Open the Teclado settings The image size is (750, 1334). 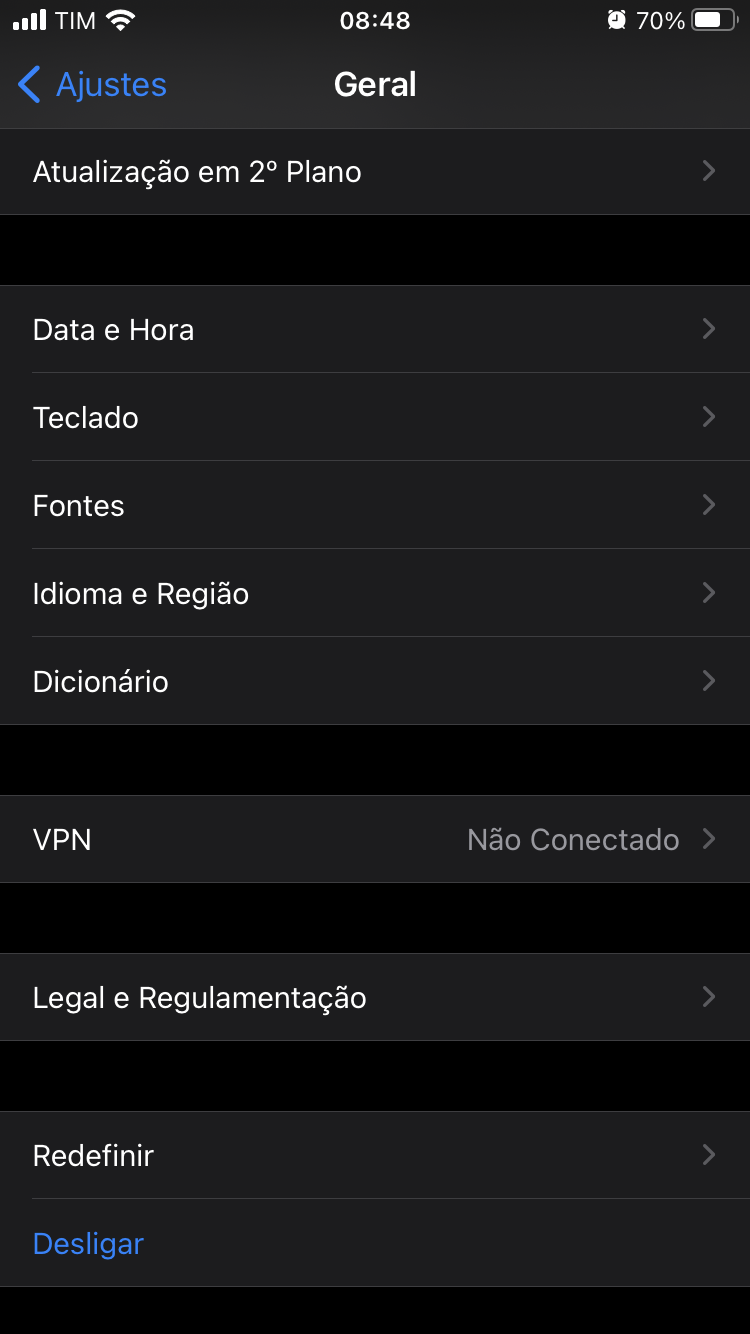click(375, 418)
